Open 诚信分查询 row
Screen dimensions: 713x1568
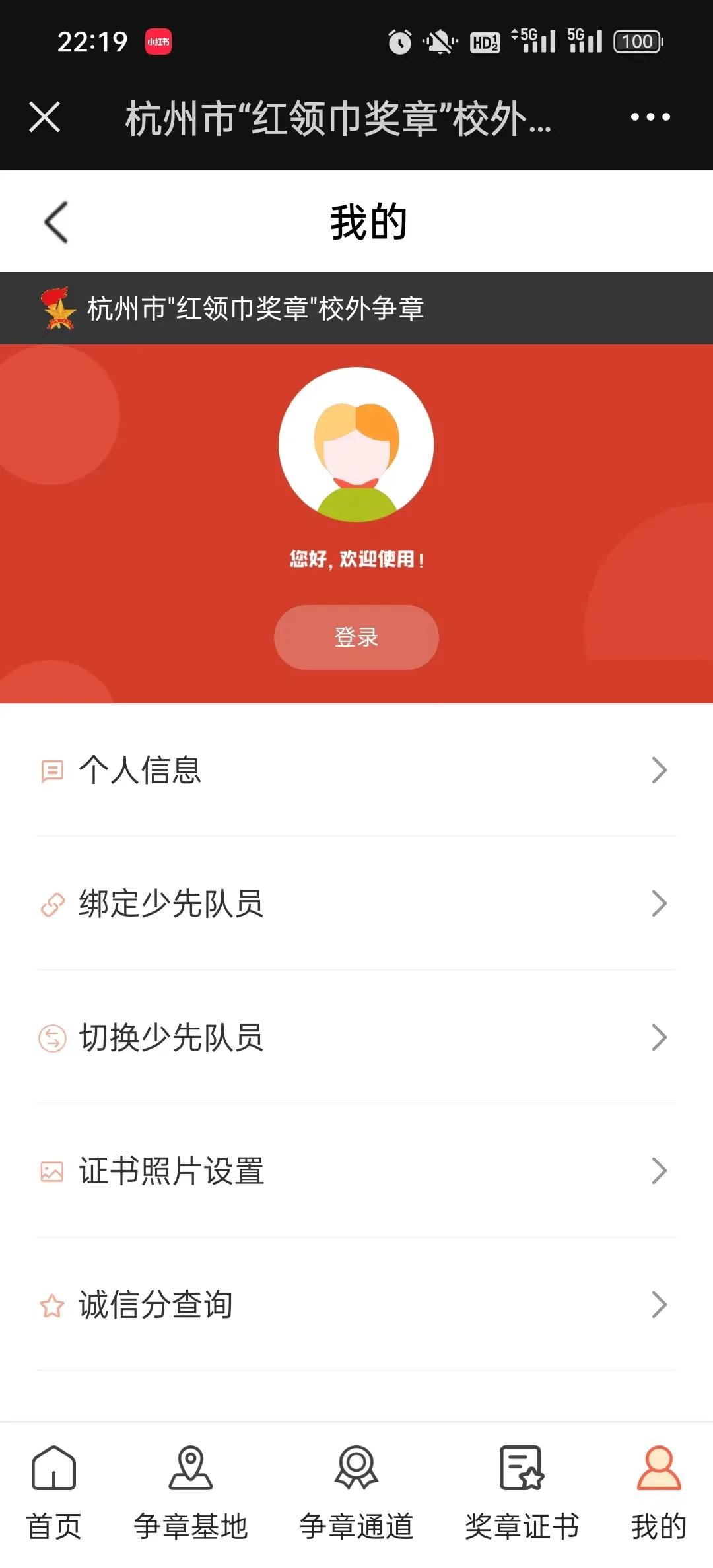coord(356,1304)
